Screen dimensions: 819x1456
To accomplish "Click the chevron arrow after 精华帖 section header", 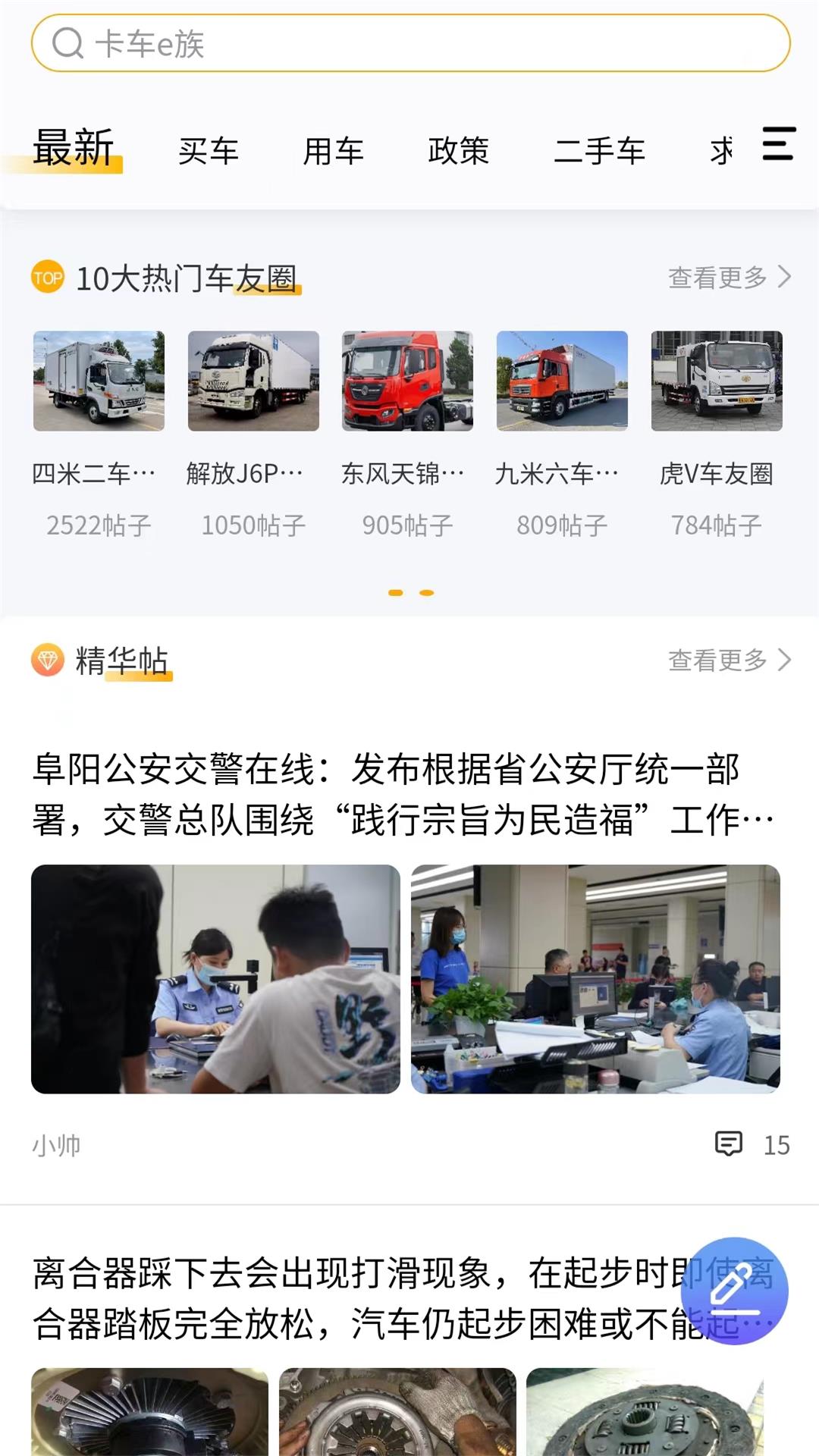I will tap(786, 660).
